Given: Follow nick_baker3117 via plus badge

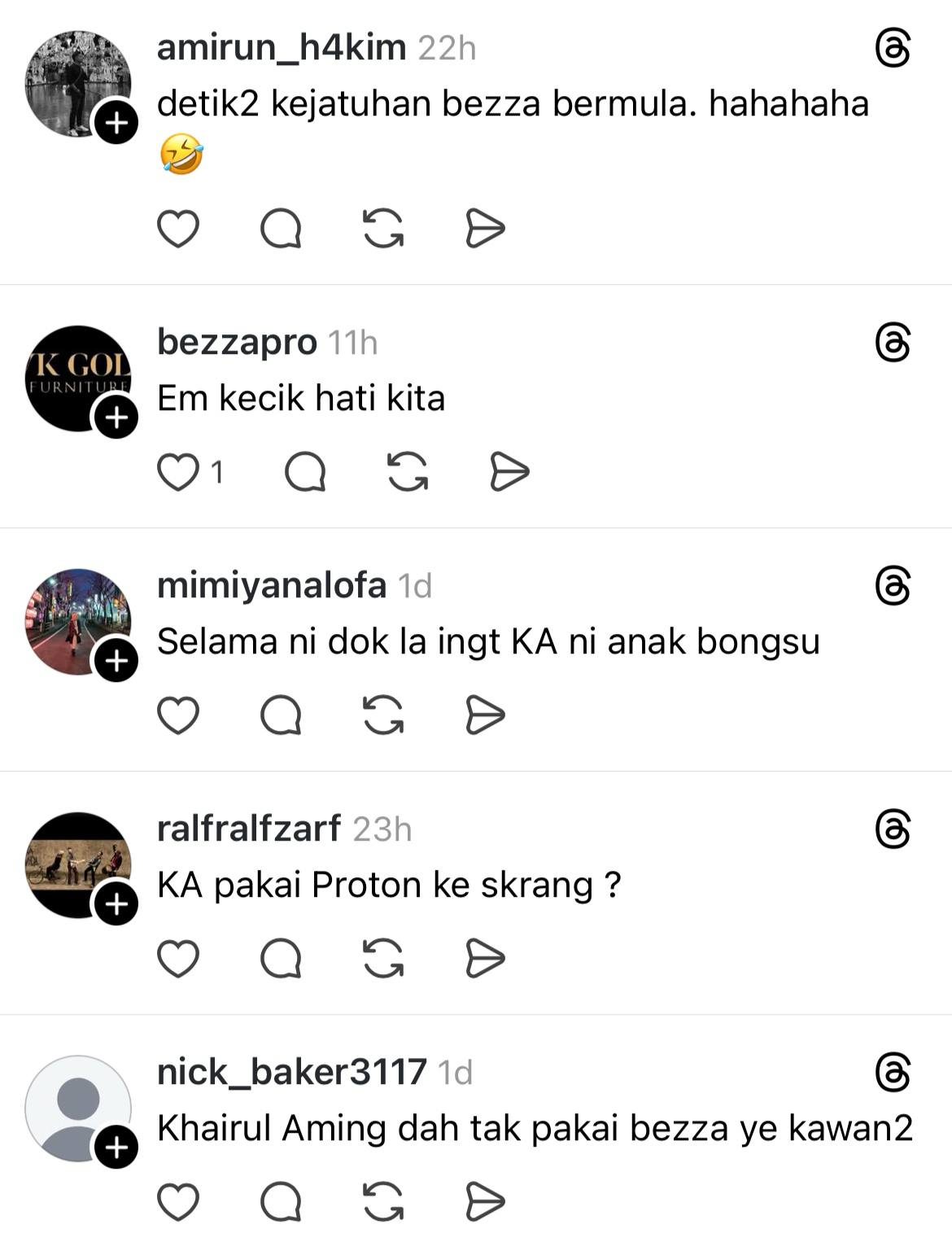Looking at the screenshot, I should pos(116,1147).
